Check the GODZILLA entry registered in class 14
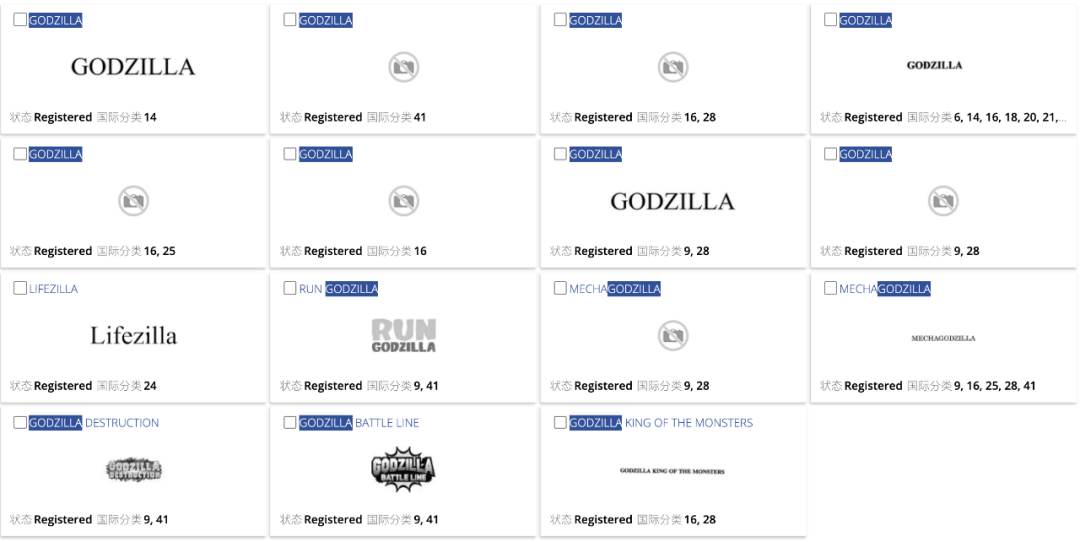This screenshot has width=1080, height=542. click(20, 20)
